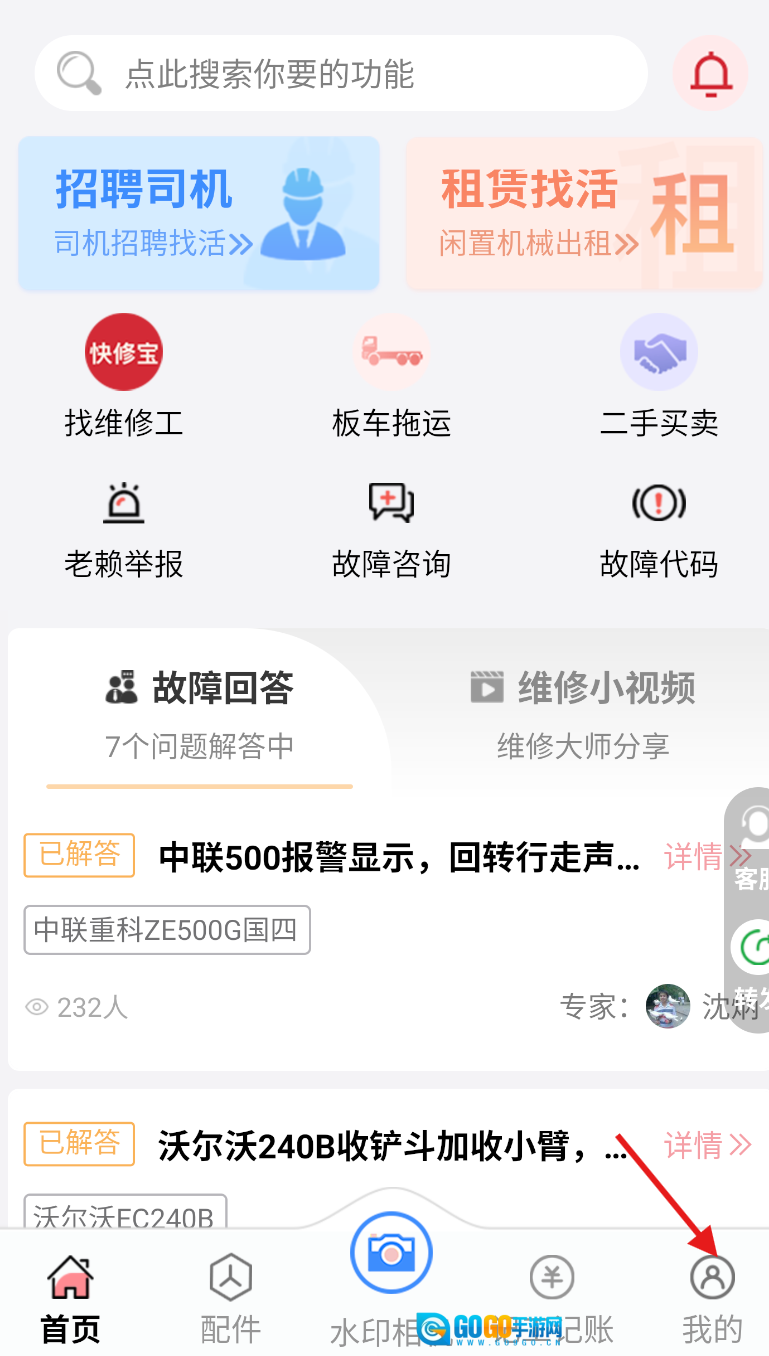Screen dimensions: 769x1356
Task: Look up 故障代码
Action: coord(659,530)
